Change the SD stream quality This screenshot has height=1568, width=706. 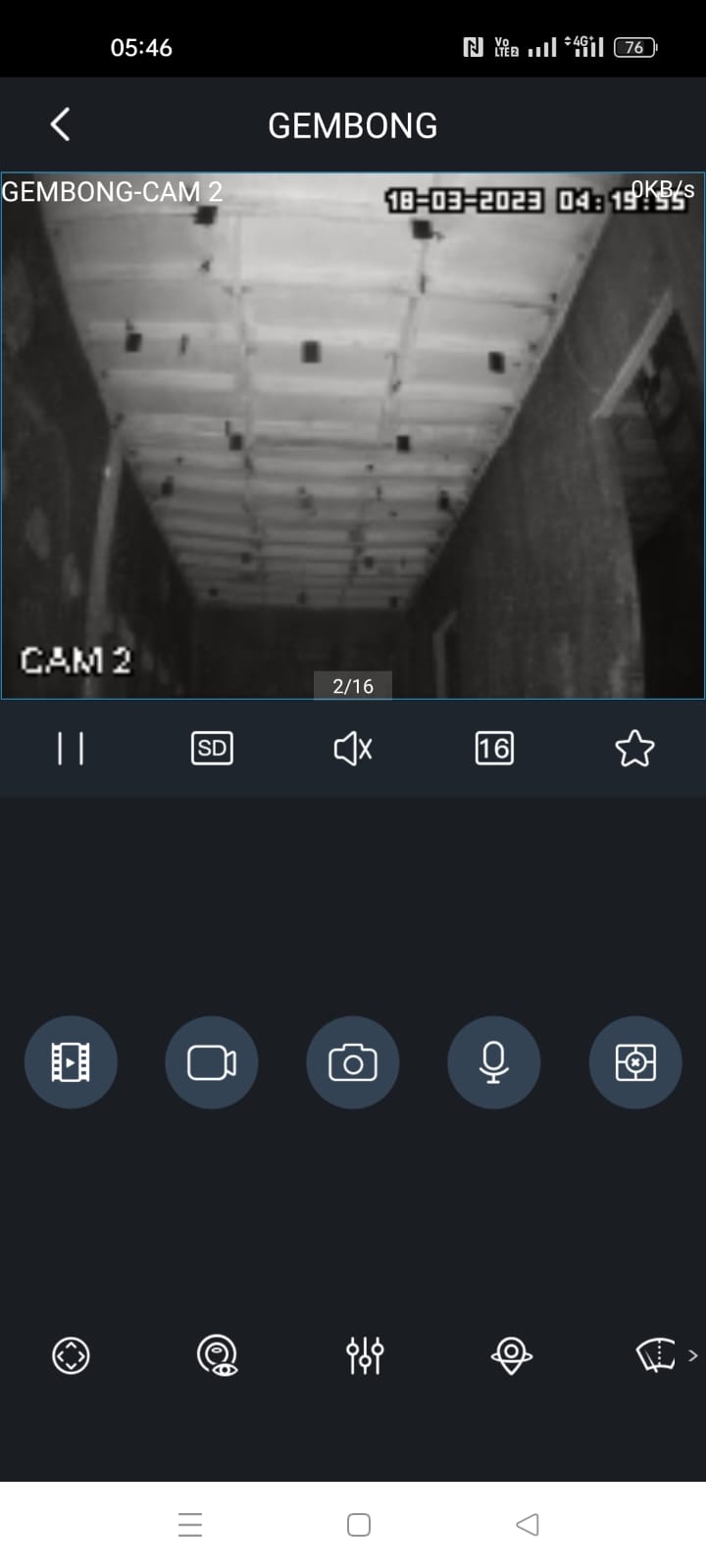[x=212, y=749]
